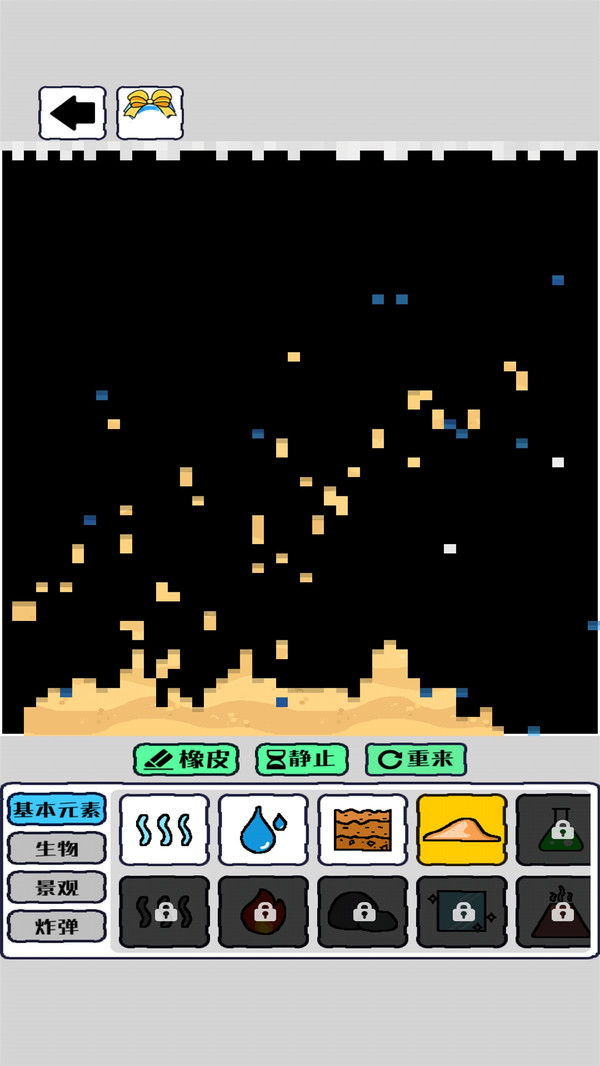
Task: Select the 橡皮 eraser tool
Action: 188,759
